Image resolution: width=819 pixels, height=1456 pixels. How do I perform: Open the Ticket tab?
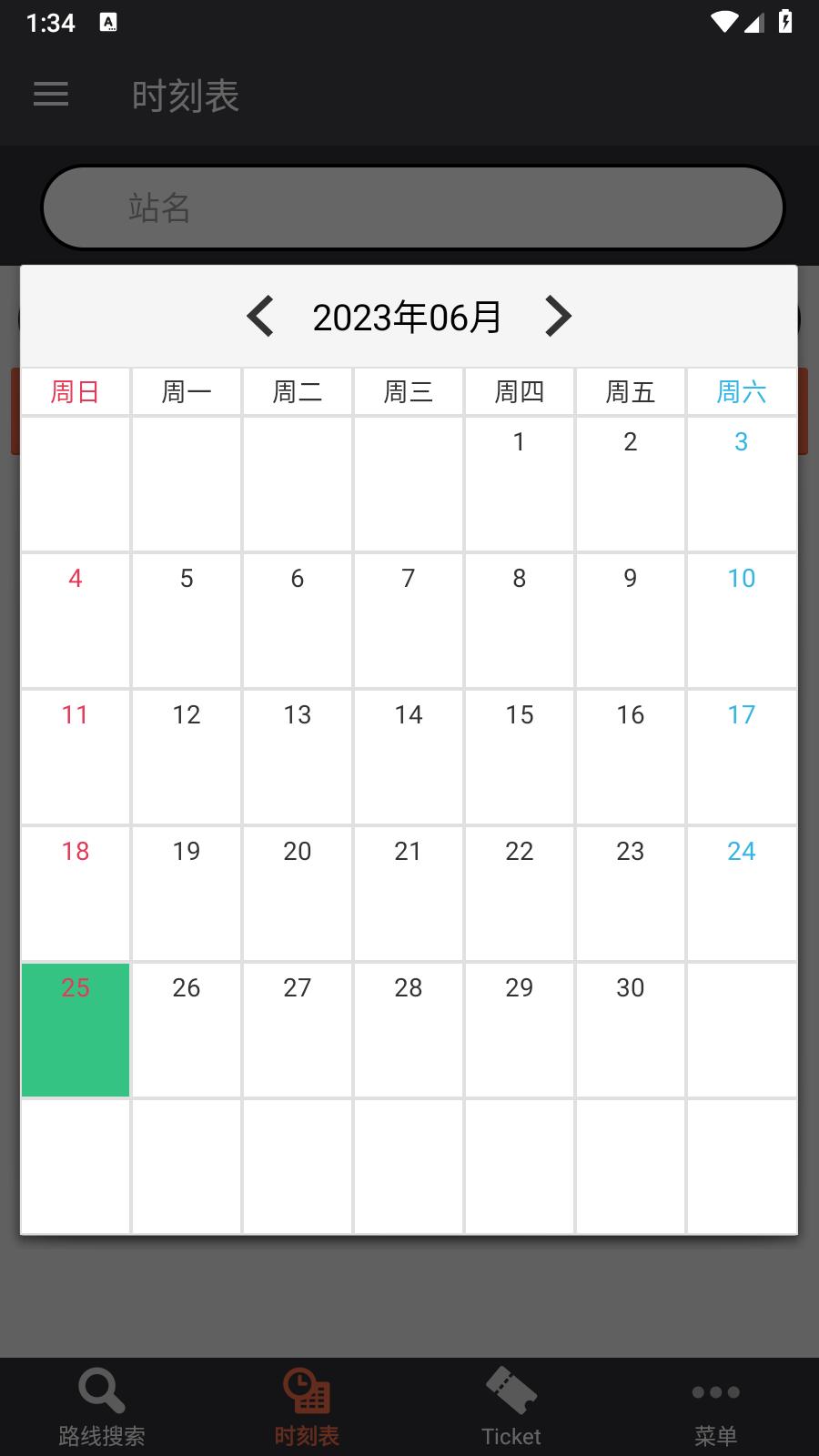(511, 1407)
